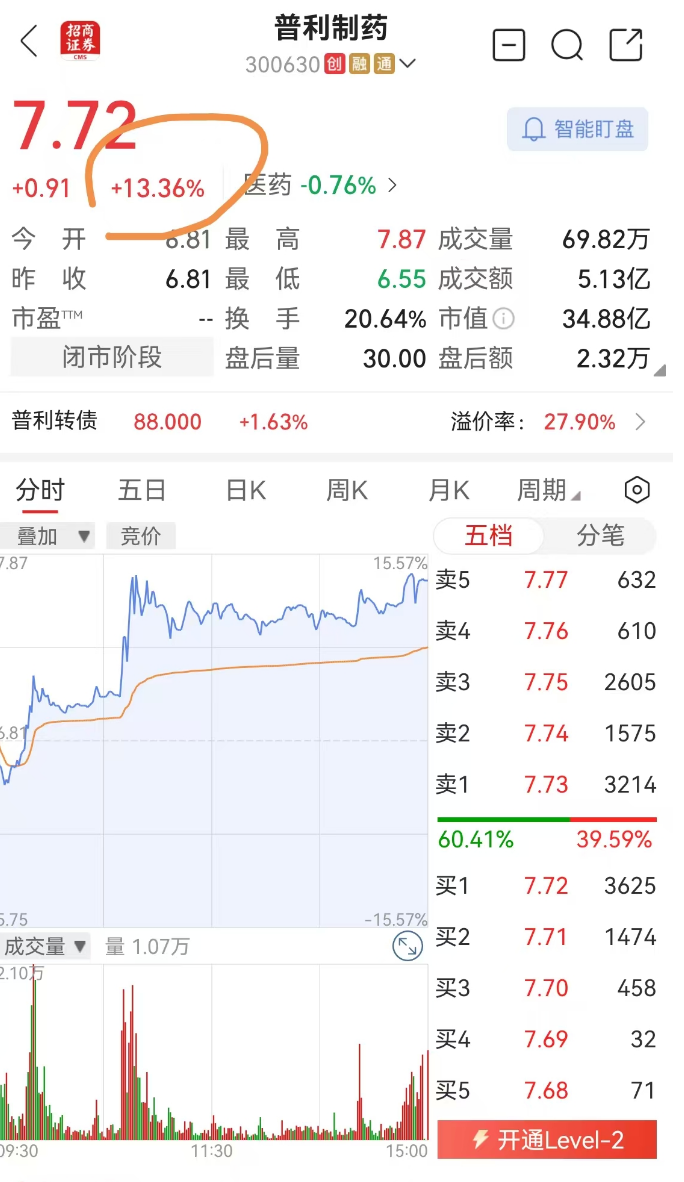Expand the 周期 period dropdown
This screenshot has height=1182, width=684.
pyautogui.click(x=548, y=490)
